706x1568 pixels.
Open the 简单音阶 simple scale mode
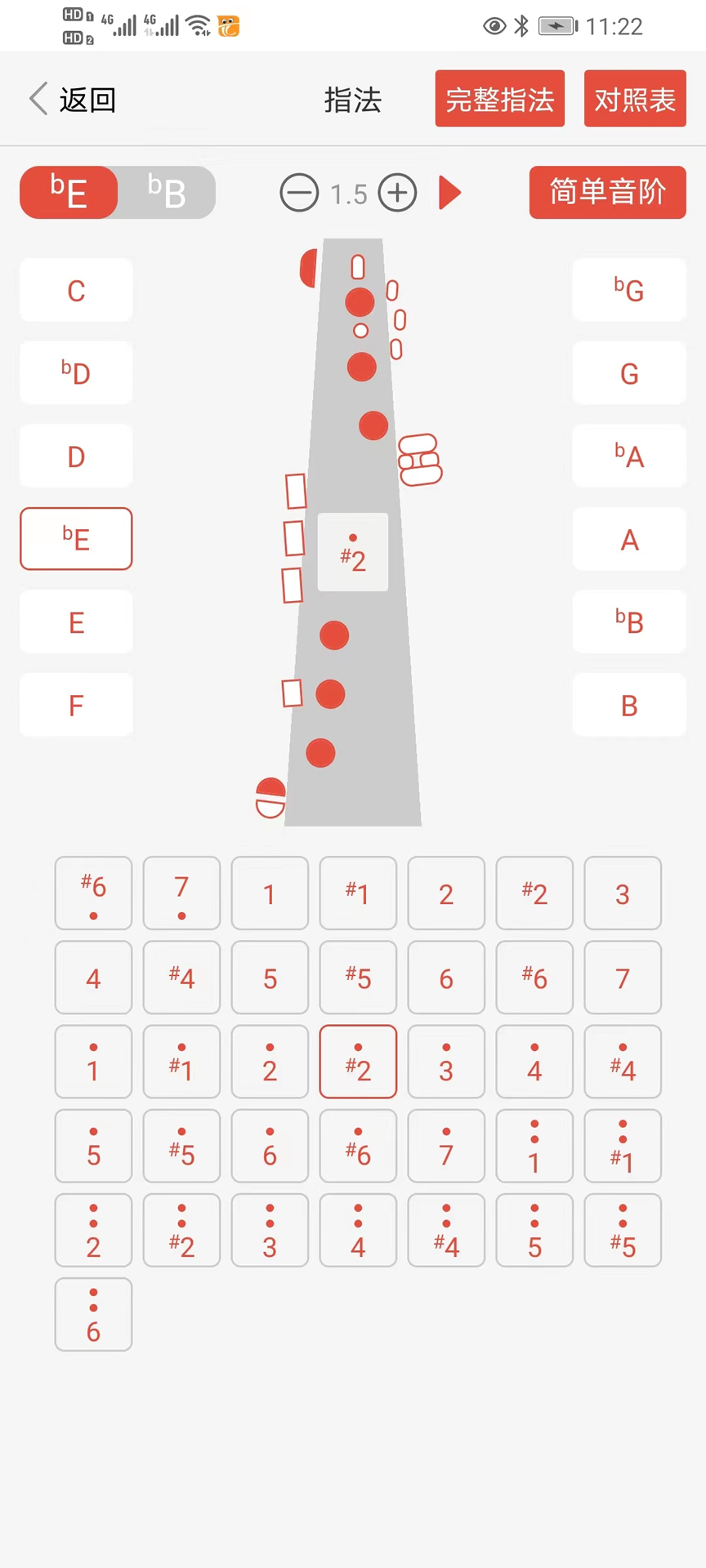click(x=607, y=193)
